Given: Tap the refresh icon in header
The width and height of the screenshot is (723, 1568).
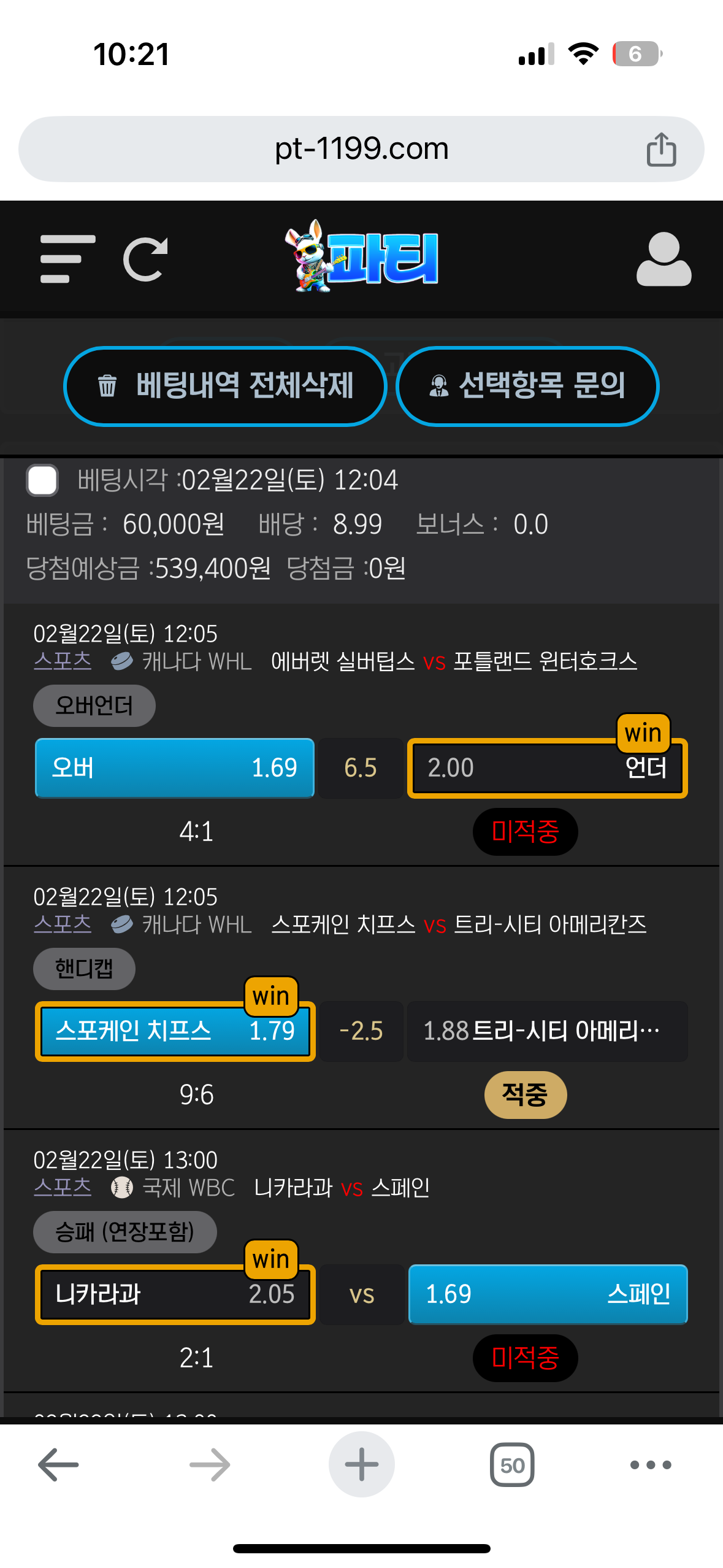Looking at the screenshot, I should tap(145, 259).
